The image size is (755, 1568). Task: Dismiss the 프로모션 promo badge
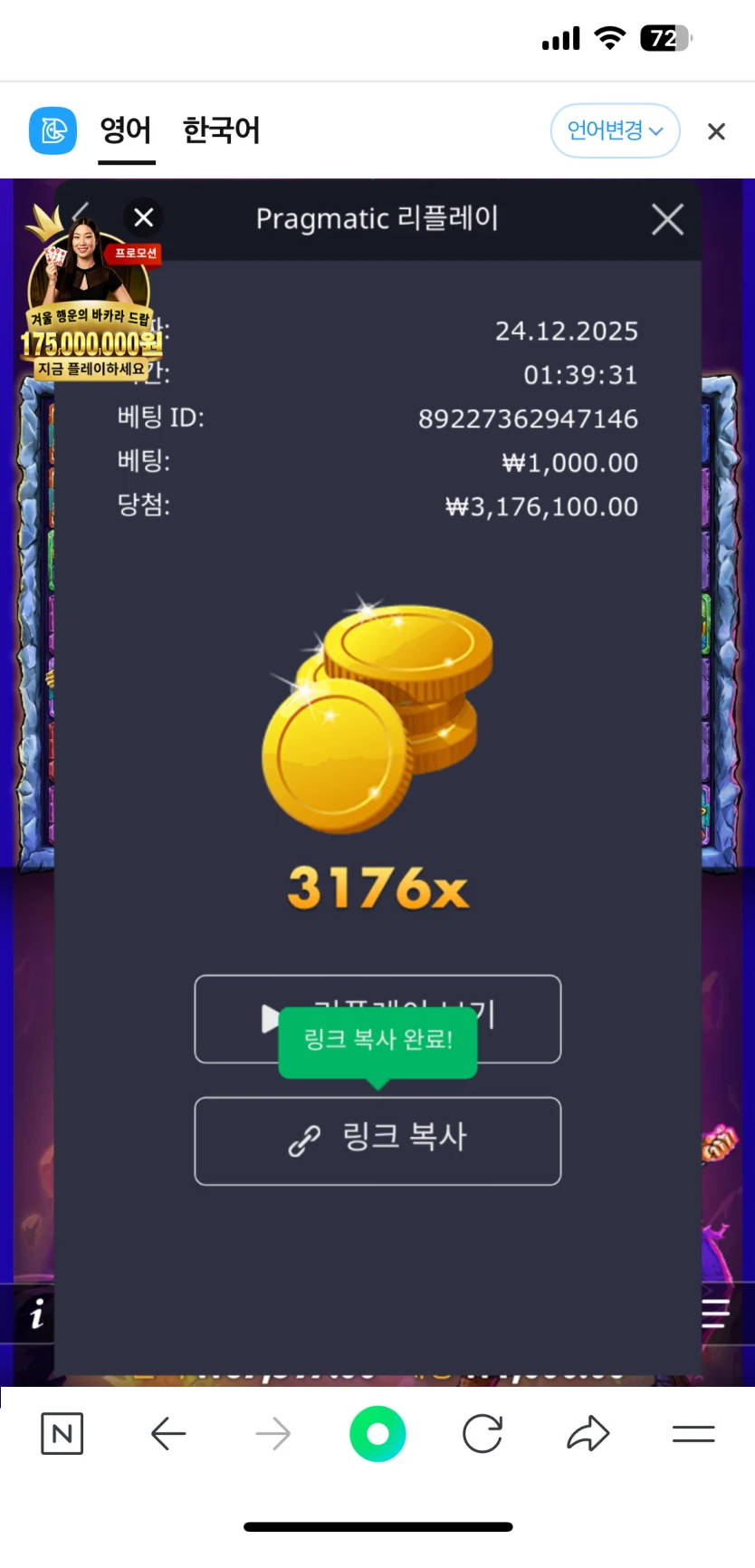144,217
